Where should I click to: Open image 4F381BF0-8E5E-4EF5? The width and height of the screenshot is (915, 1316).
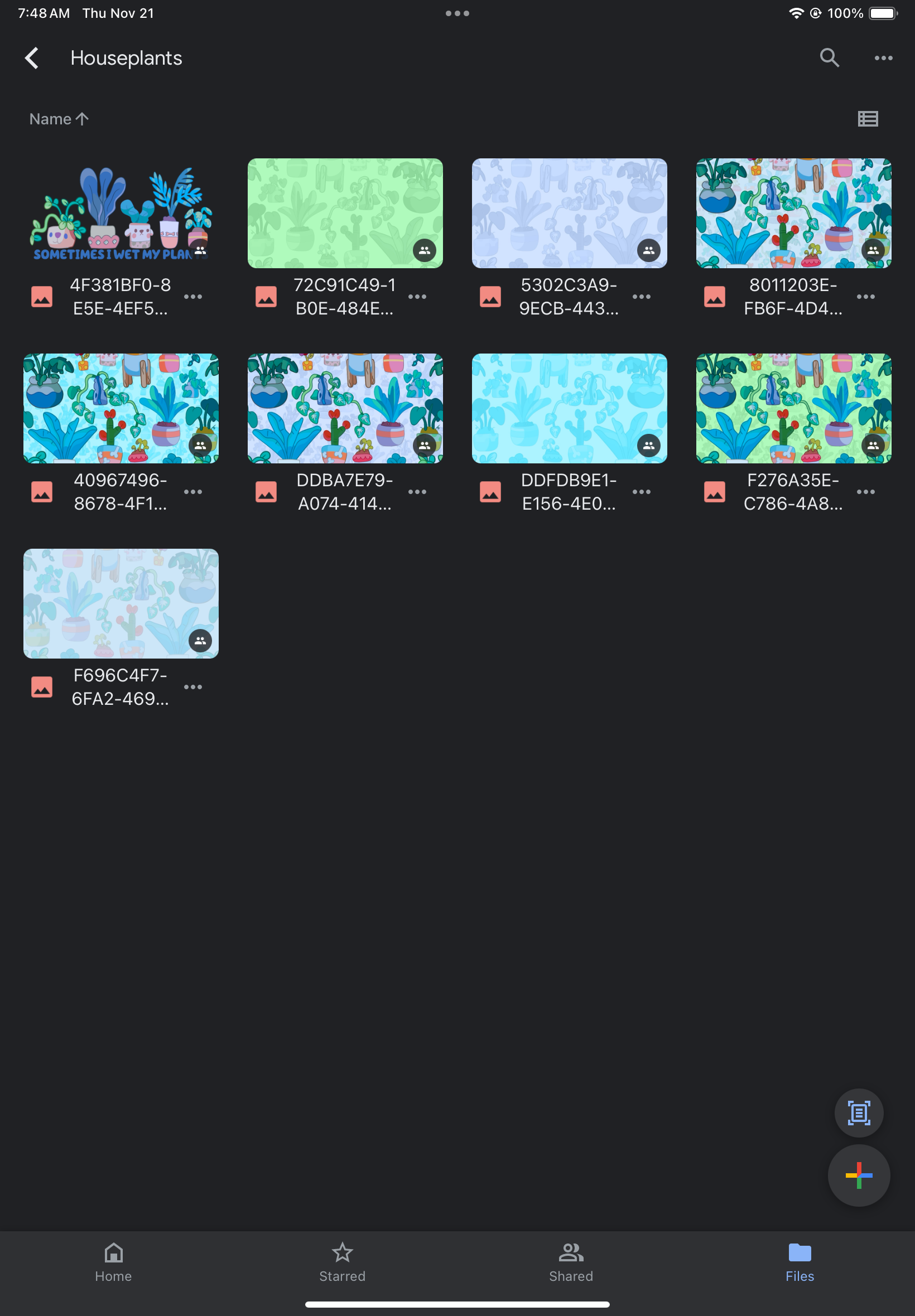coord(121,213)
